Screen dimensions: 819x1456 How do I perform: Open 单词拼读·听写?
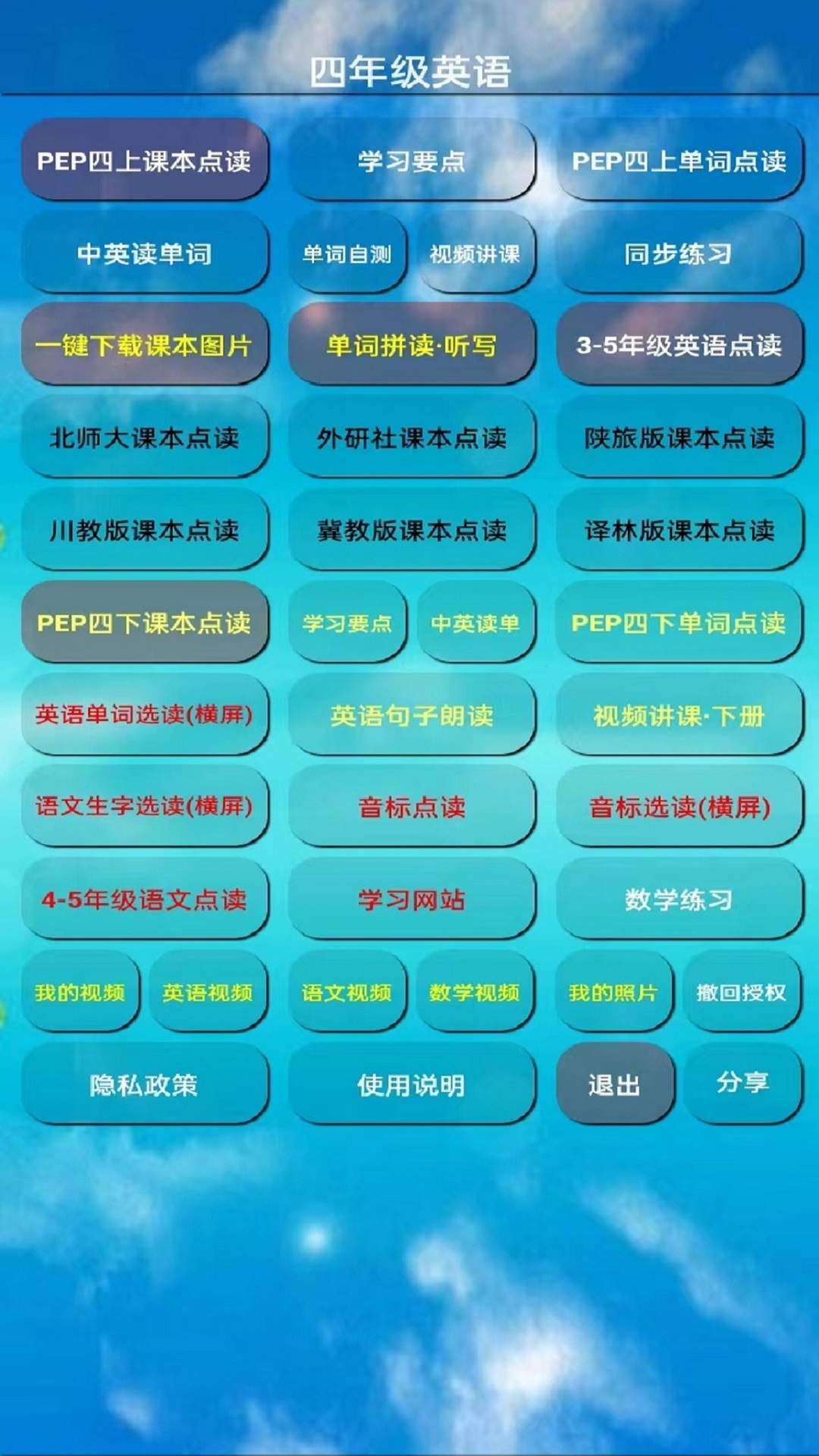[x=411, y=346]
